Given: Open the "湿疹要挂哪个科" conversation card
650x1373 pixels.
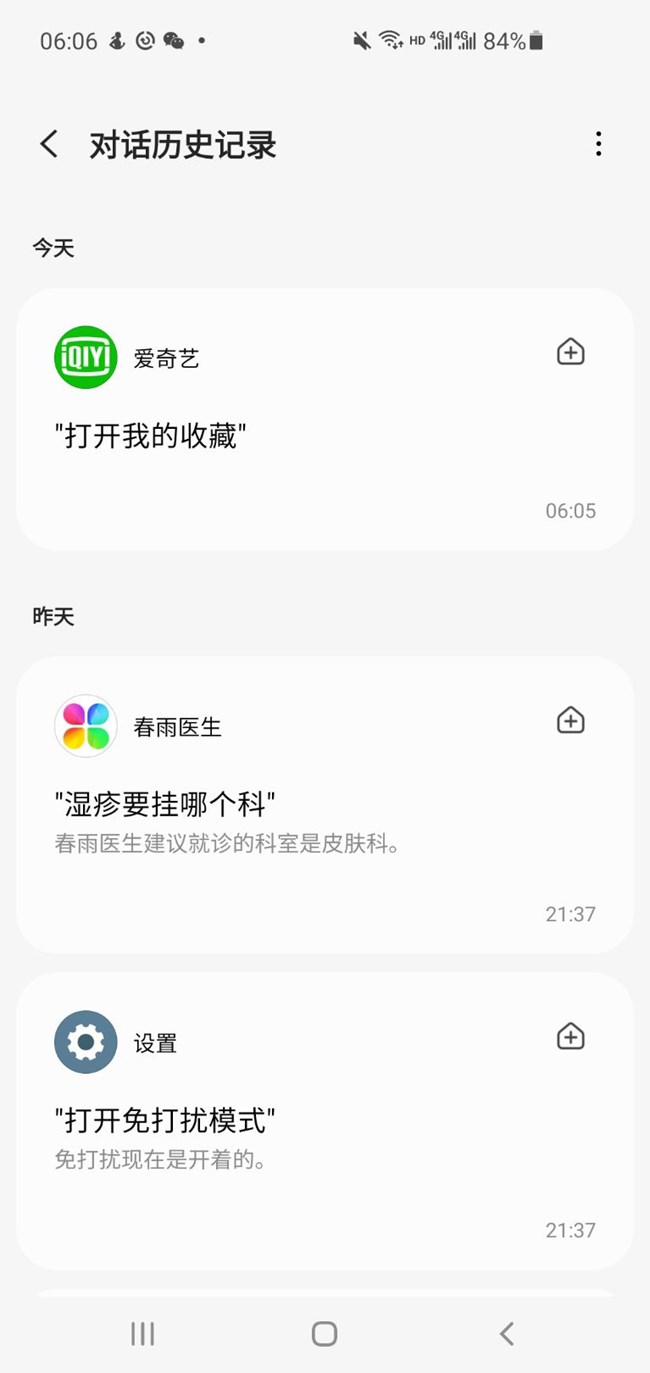Looking at the screenshot, I should coord(324,805).
